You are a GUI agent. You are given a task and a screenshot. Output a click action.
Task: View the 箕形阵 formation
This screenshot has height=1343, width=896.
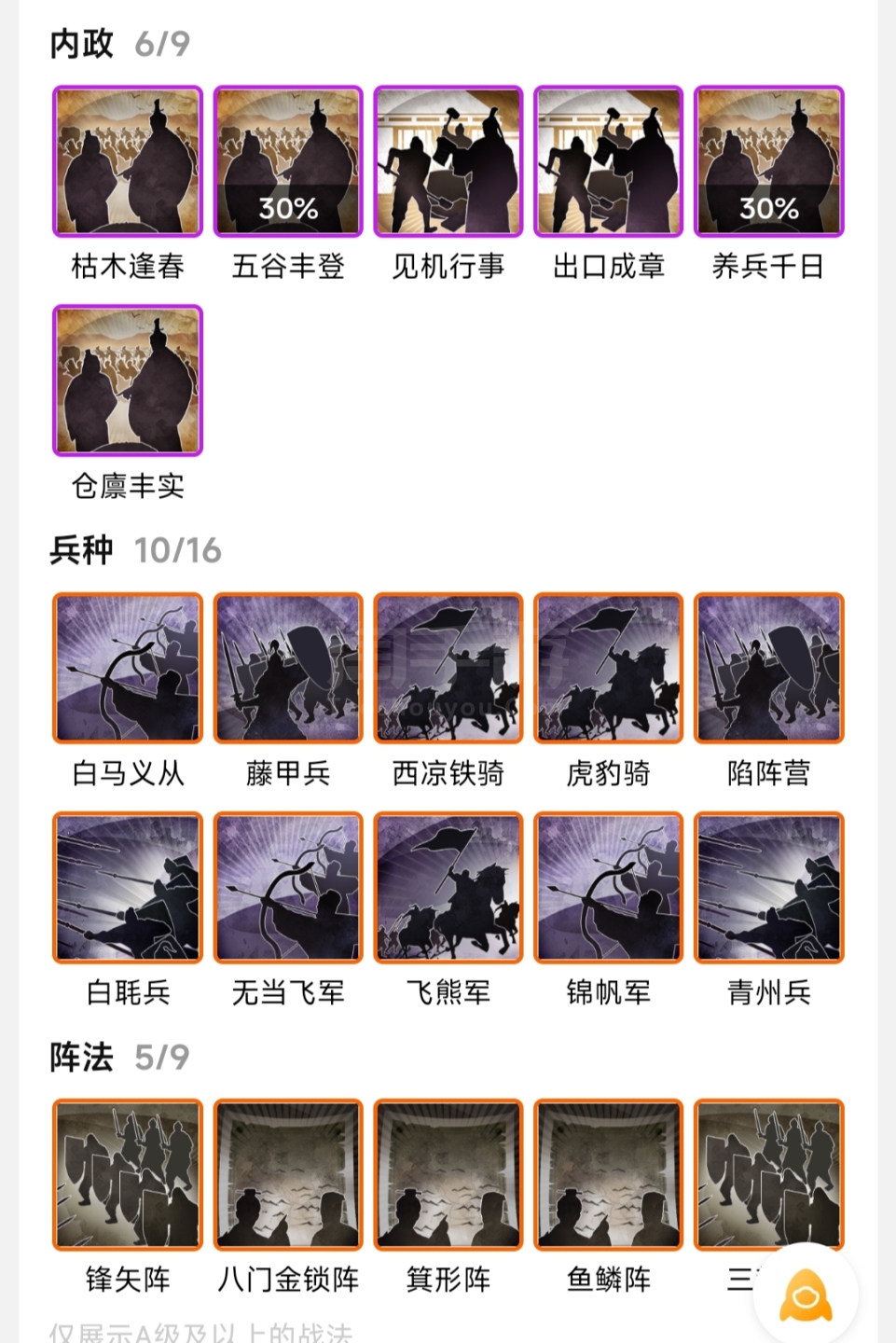[448, 1174]
